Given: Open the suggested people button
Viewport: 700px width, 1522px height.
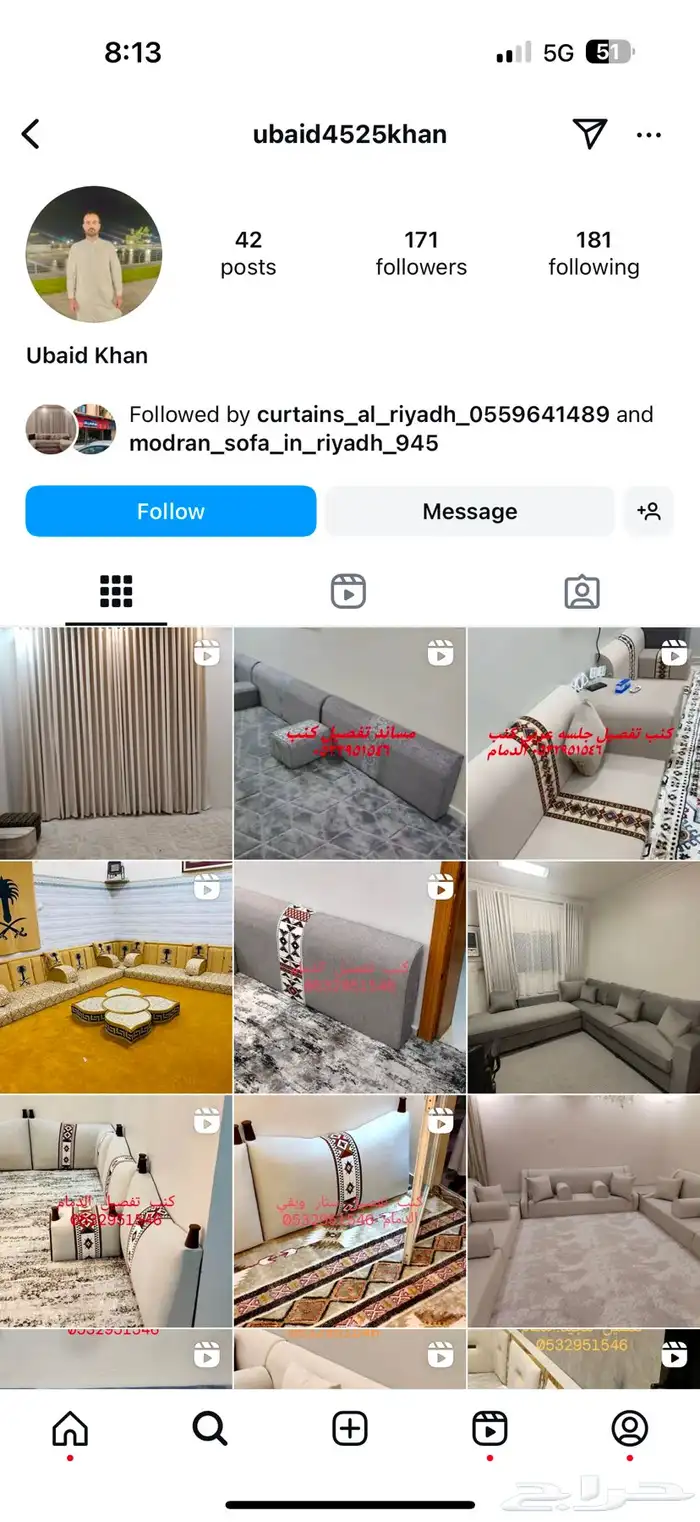Looking at the screenshot, I should tap(649, 511).
